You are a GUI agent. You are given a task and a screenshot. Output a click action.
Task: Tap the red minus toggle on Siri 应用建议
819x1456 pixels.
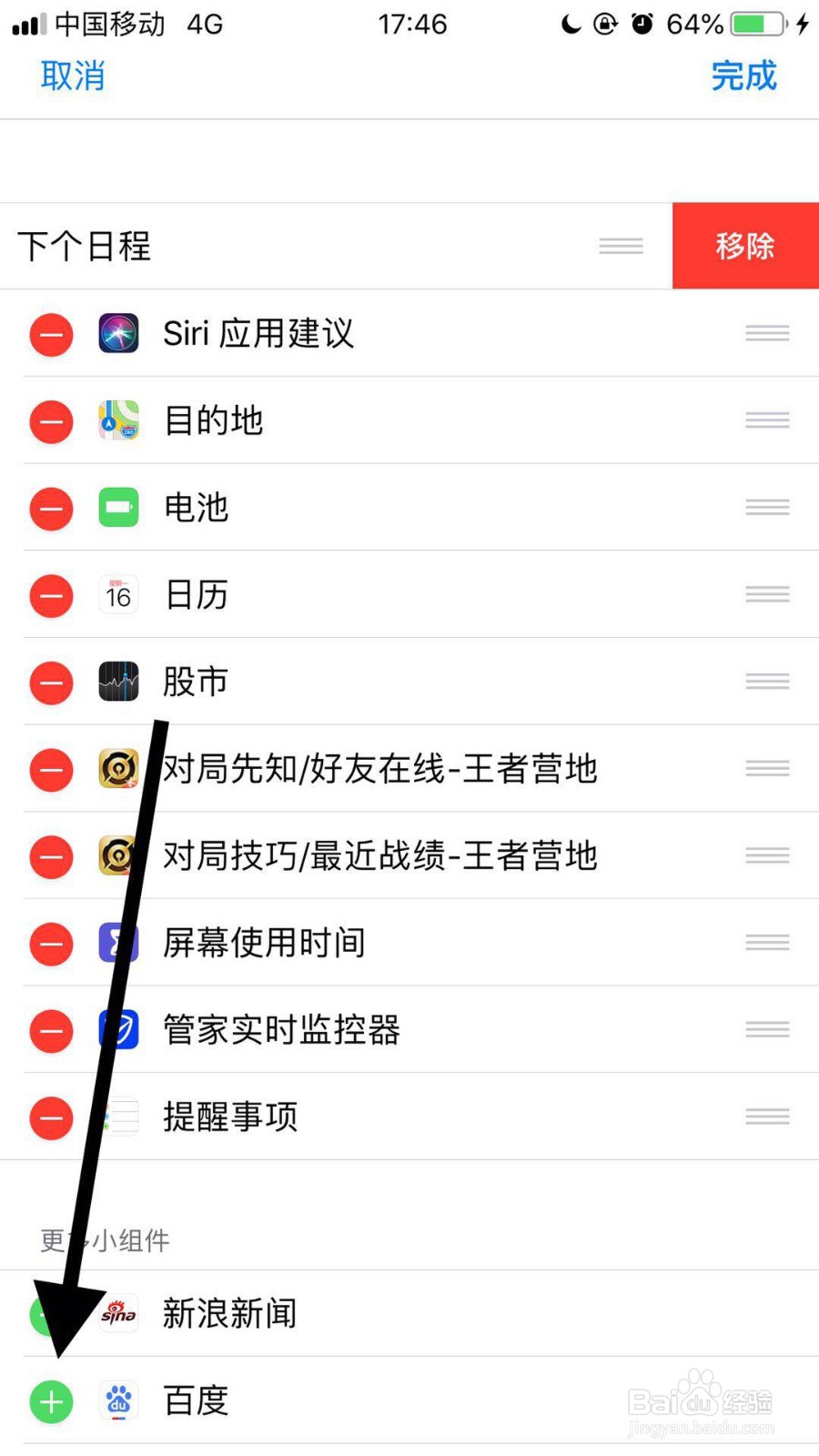coord(51,335)
